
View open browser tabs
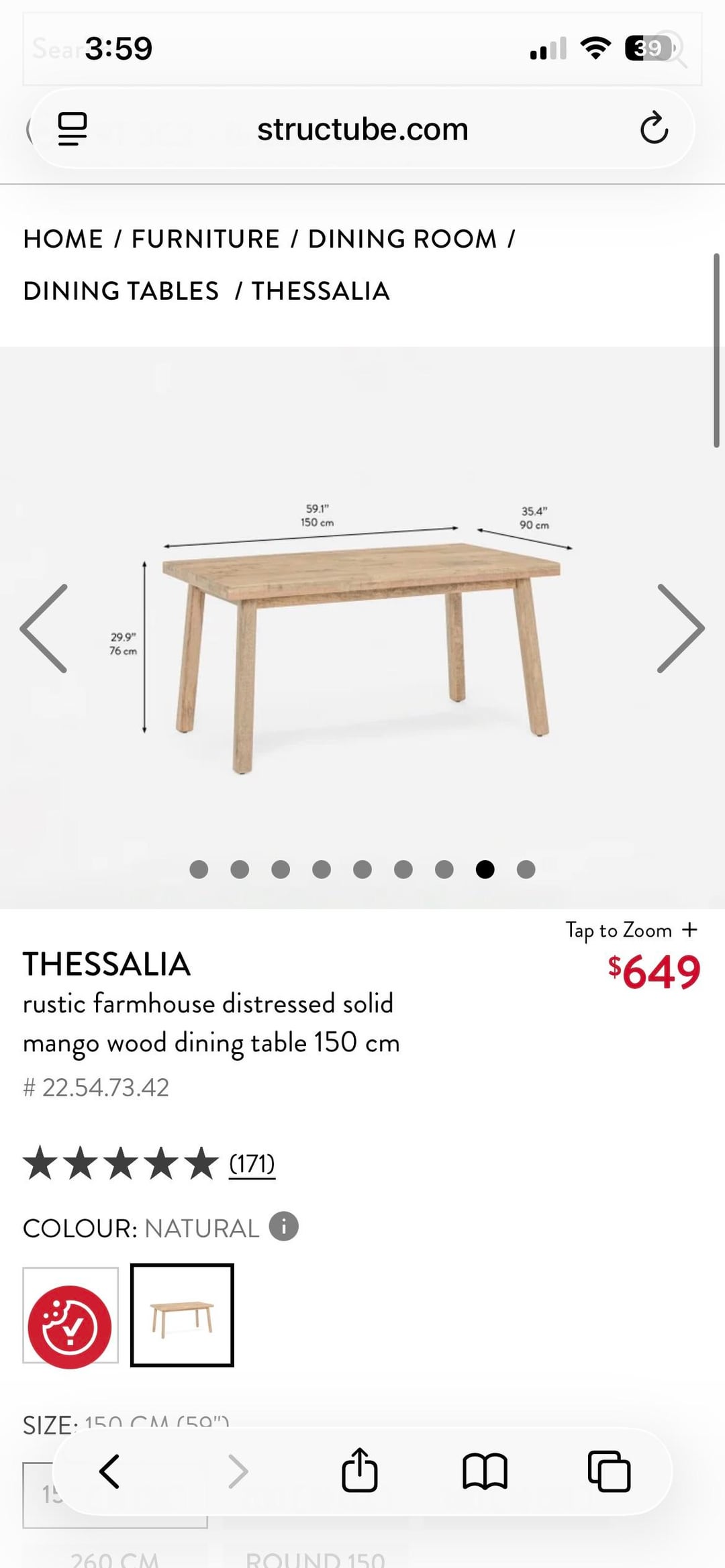pos(609,1472)
